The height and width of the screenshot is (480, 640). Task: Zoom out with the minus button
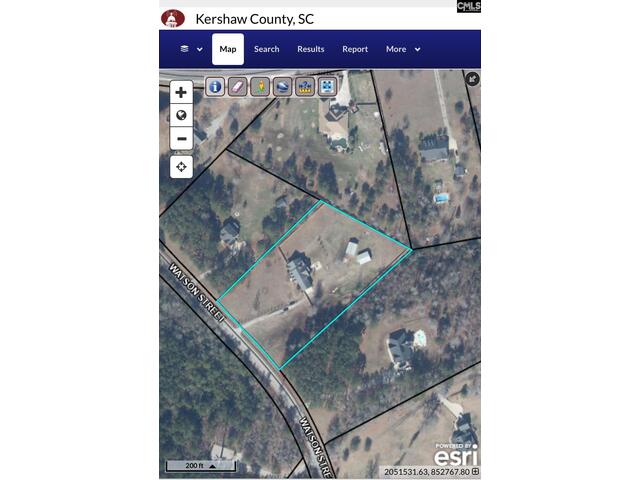[x=181, y=138]
